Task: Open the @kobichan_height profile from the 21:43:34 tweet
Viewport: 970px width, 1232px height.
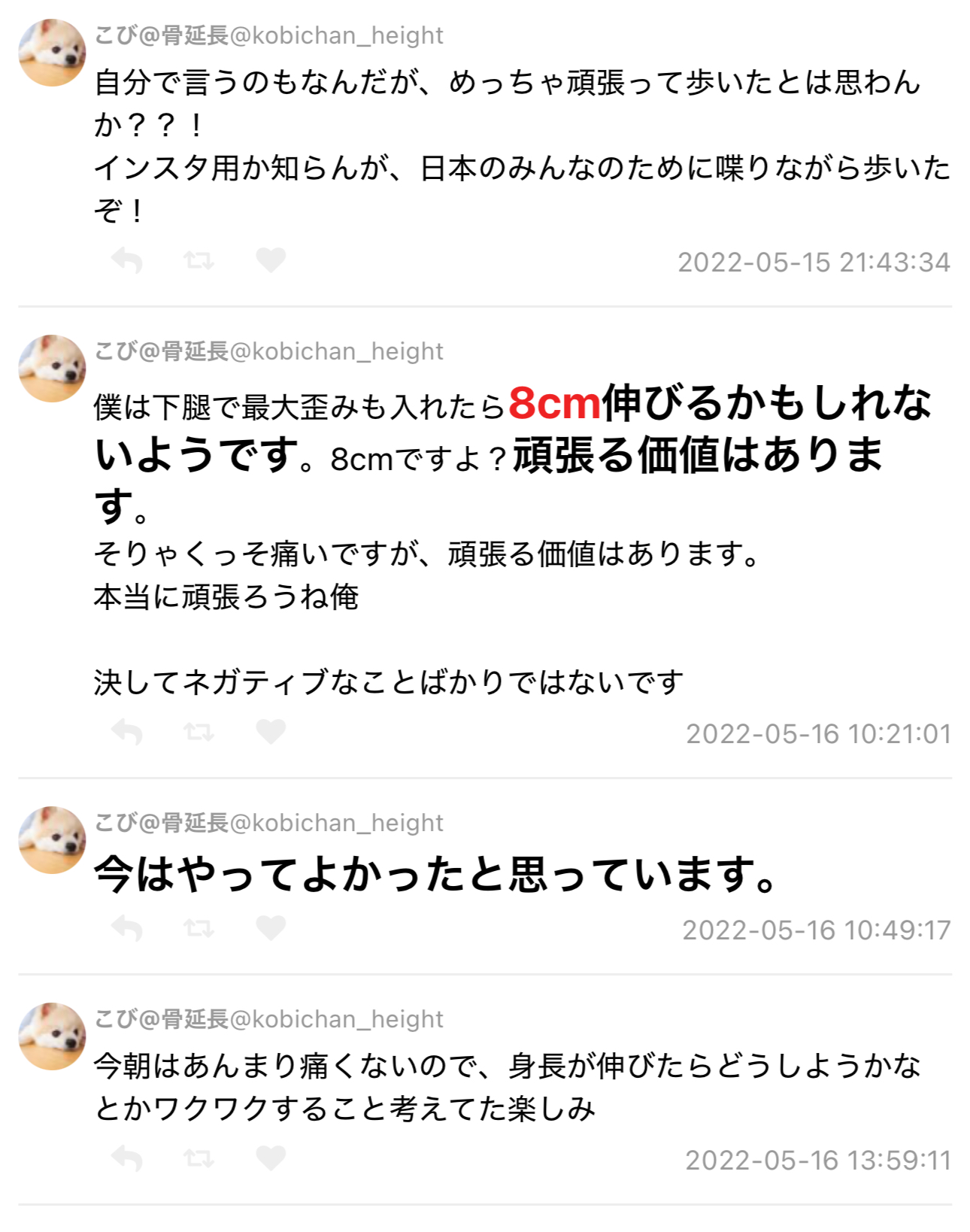Action: tap(268, 35)
